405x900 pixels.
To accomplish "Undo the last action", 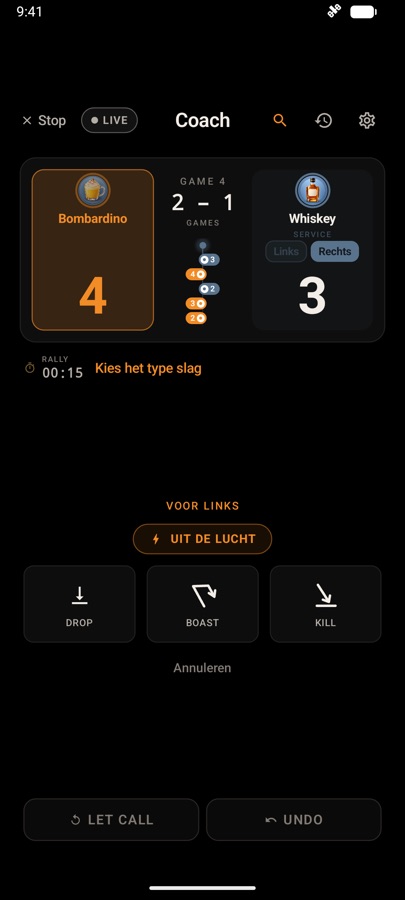I will coord(294,820).
